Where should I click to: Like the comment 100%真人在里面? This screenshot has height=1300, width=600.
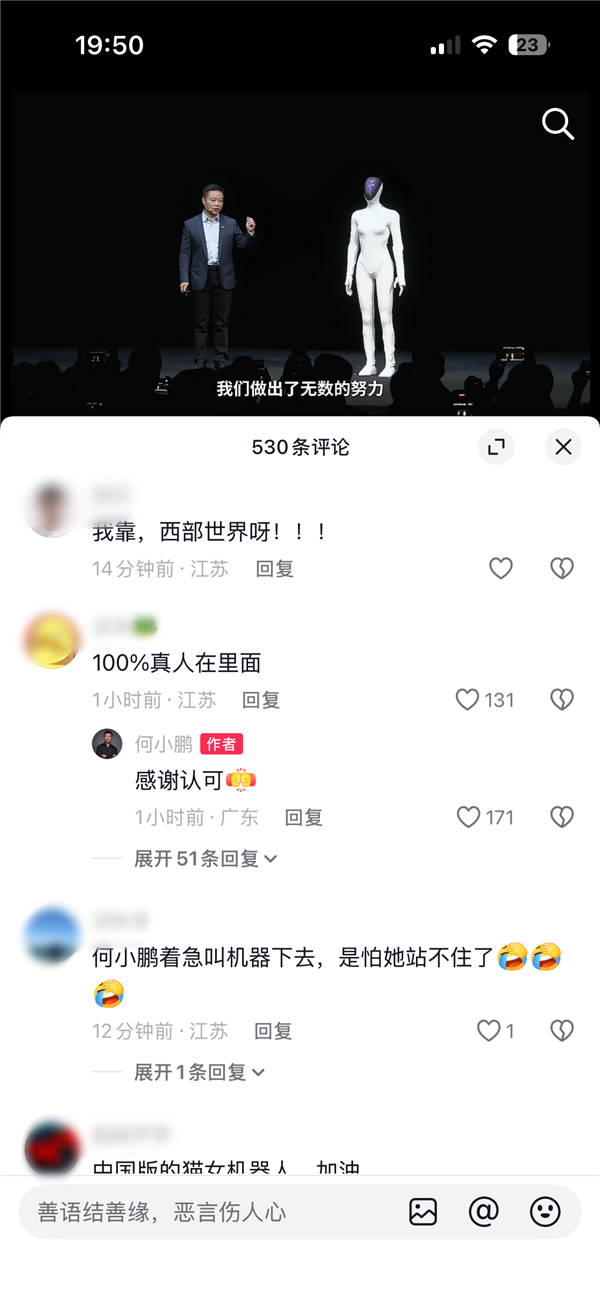468,700
